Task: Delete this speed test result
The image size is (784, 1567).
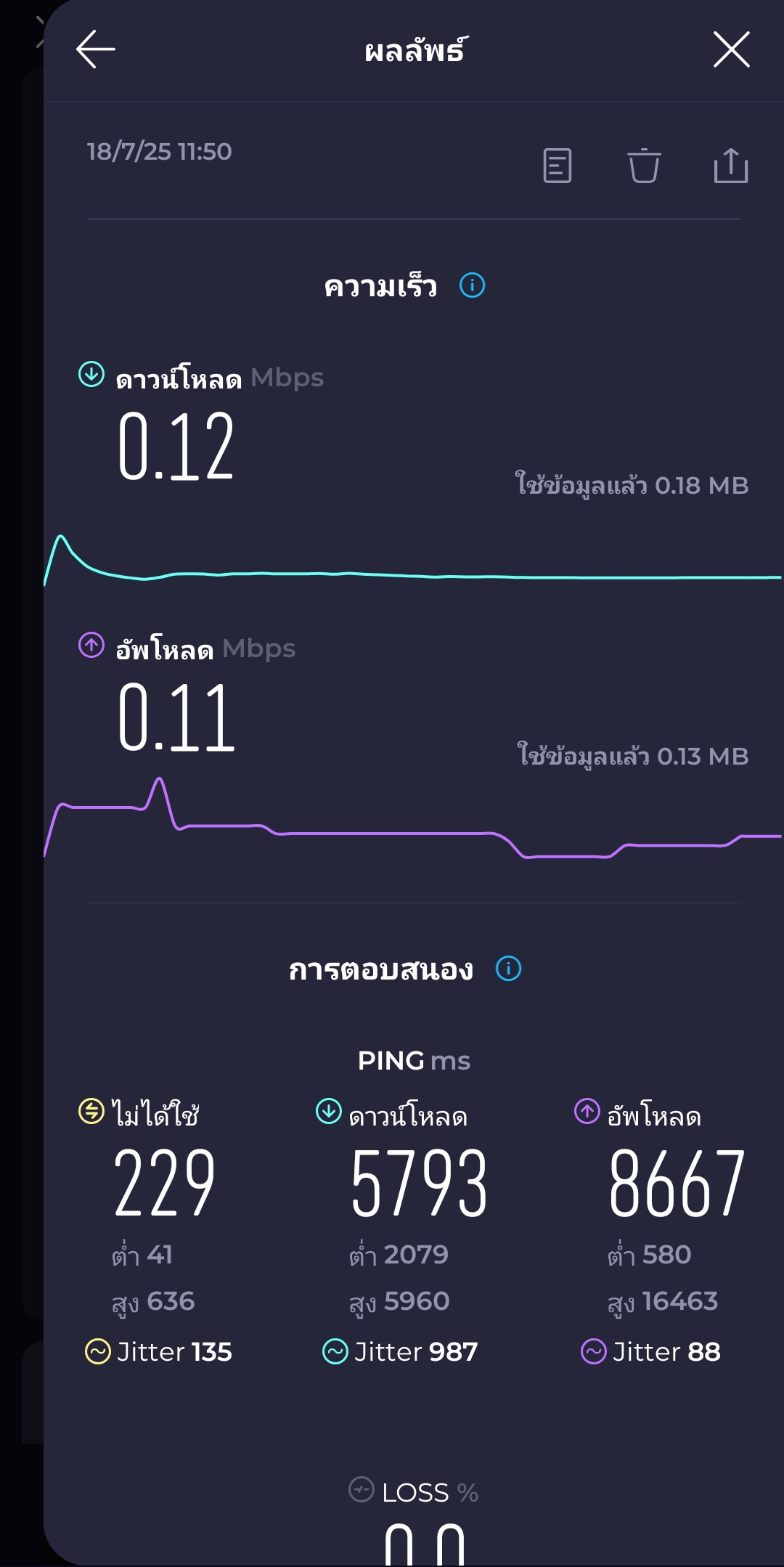Action: 644,166
